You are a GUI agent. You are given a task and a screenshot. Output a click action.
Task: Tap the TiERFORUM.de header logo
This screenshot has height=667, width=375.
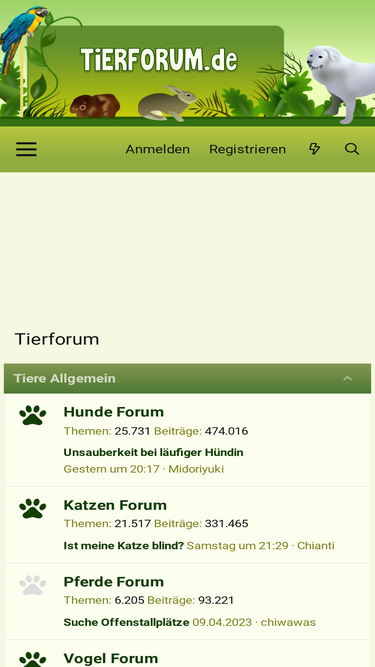pyautogui.click(x=159, y=59)
